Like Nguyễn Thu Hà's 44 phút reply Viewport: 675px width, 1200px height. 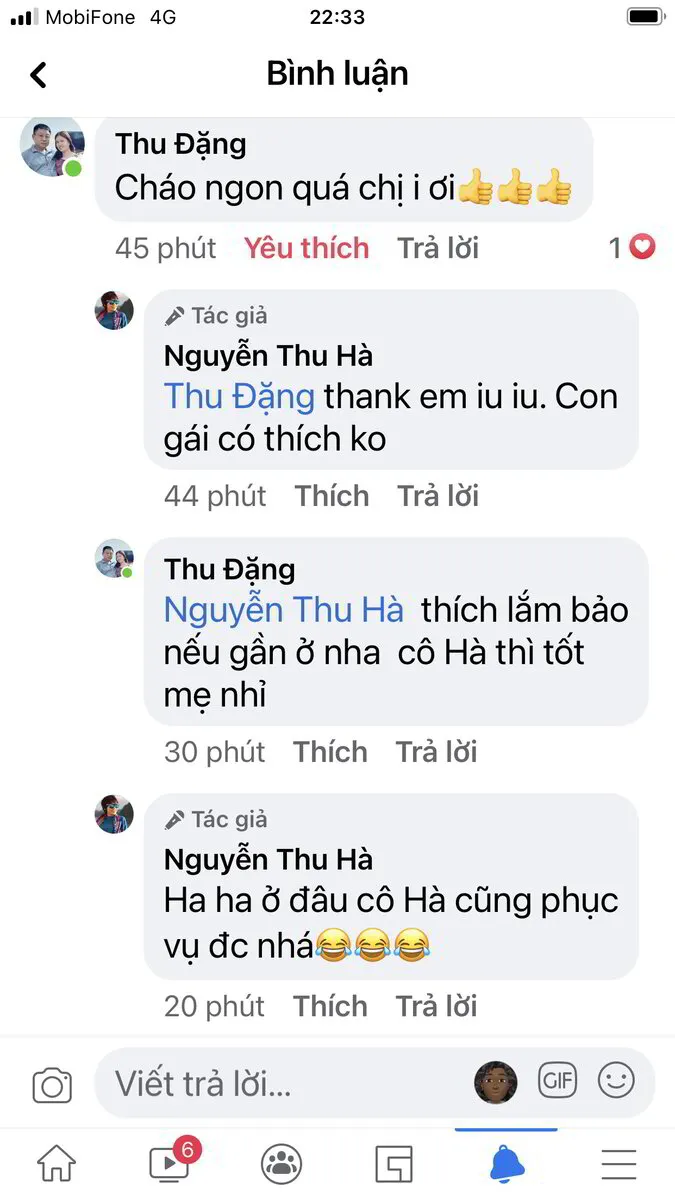click(x=332, y=496)
